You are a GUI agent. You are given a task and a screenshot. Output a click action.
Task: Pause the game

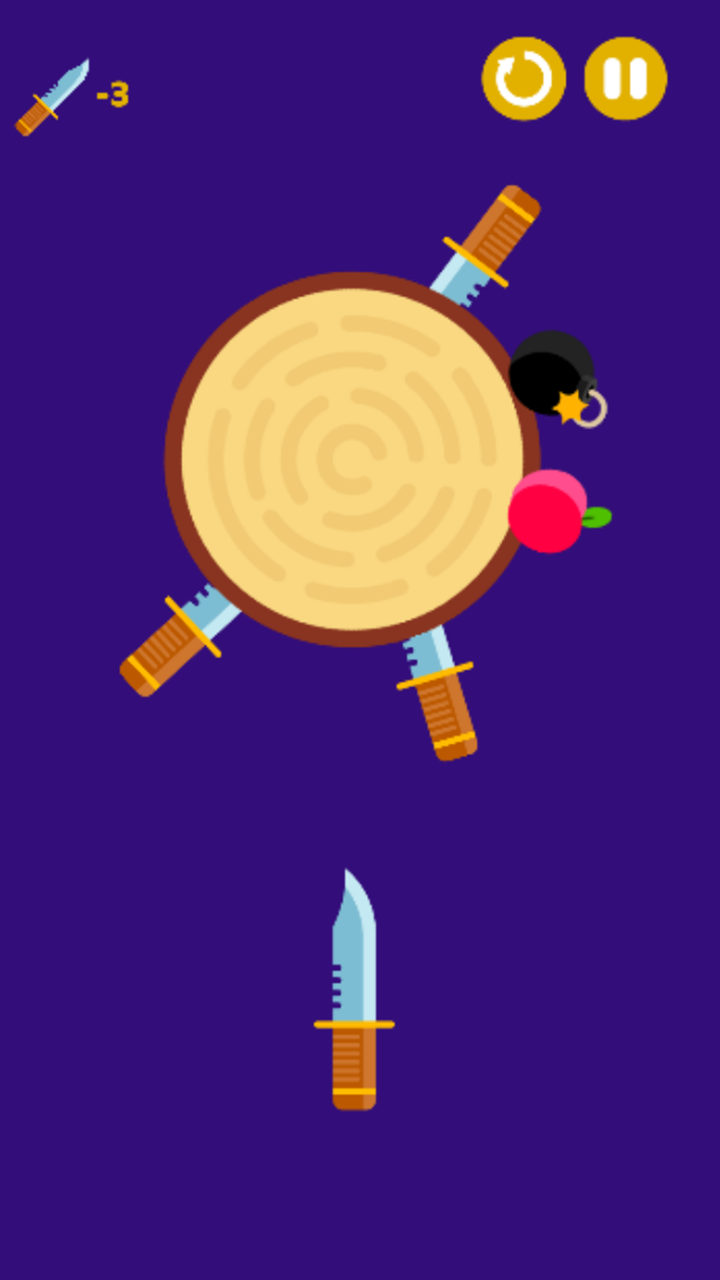(625, 78)
